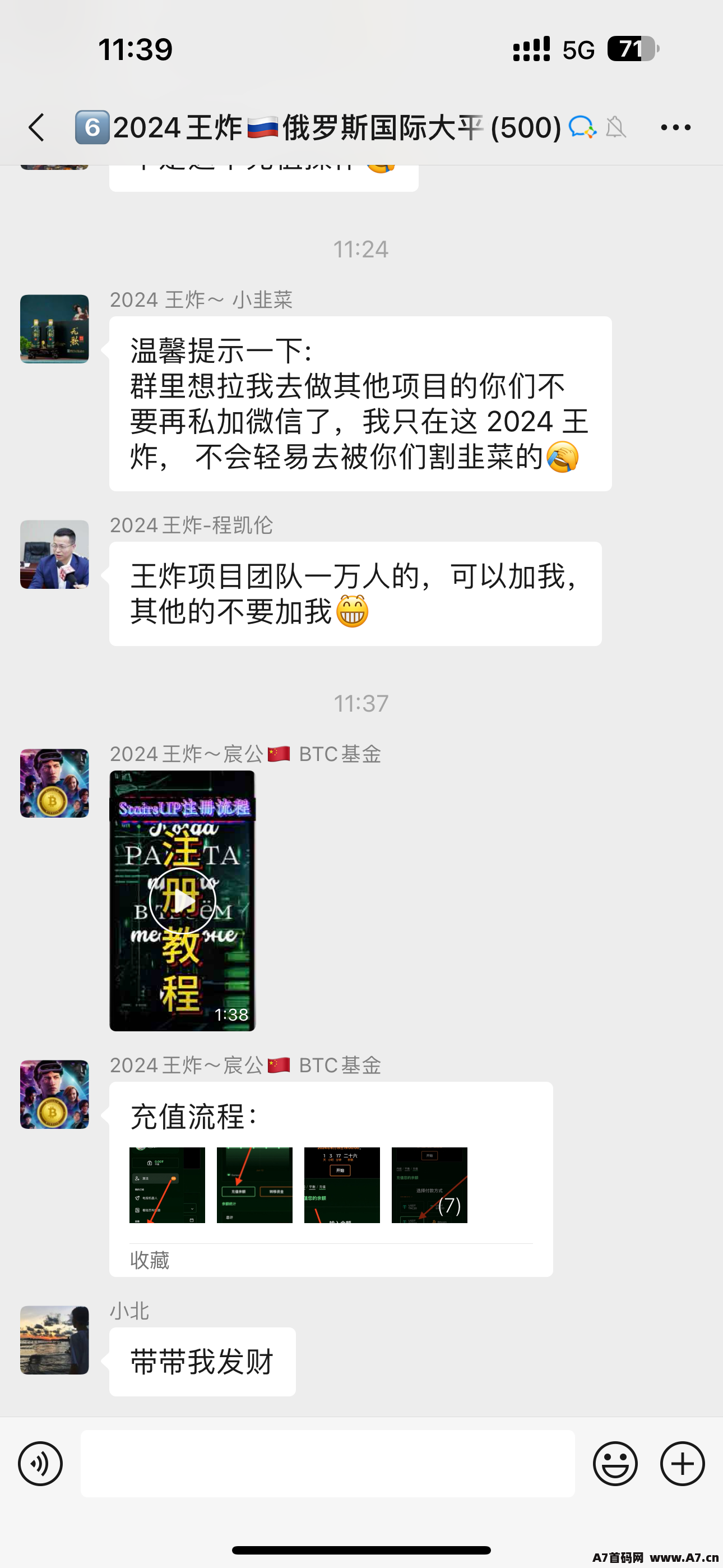
Task: View 程凯伦's profile avatar
Action: pos(55,554)
